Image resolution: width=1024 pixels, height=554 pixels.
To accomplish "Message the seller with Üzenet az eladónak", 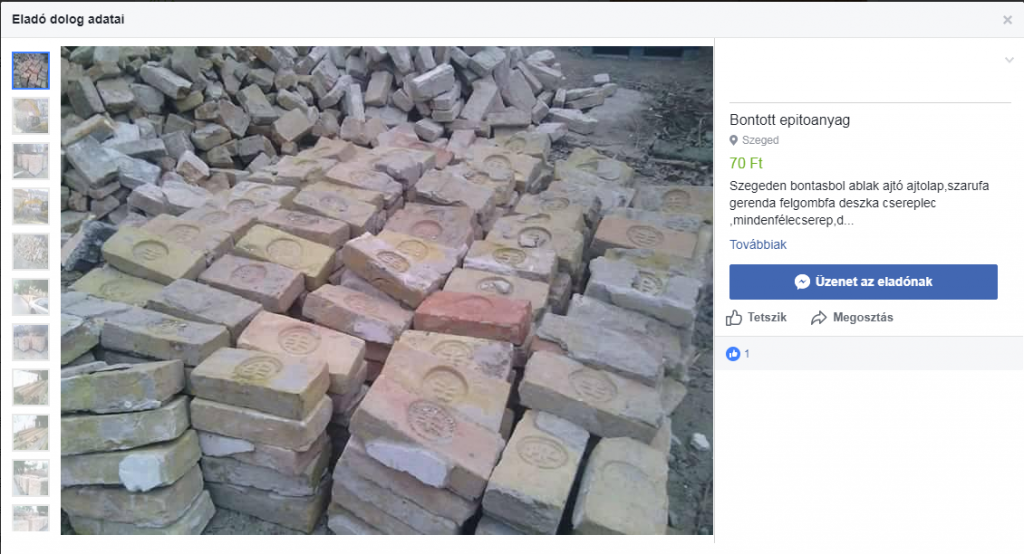I will click(x=863, y=282).
